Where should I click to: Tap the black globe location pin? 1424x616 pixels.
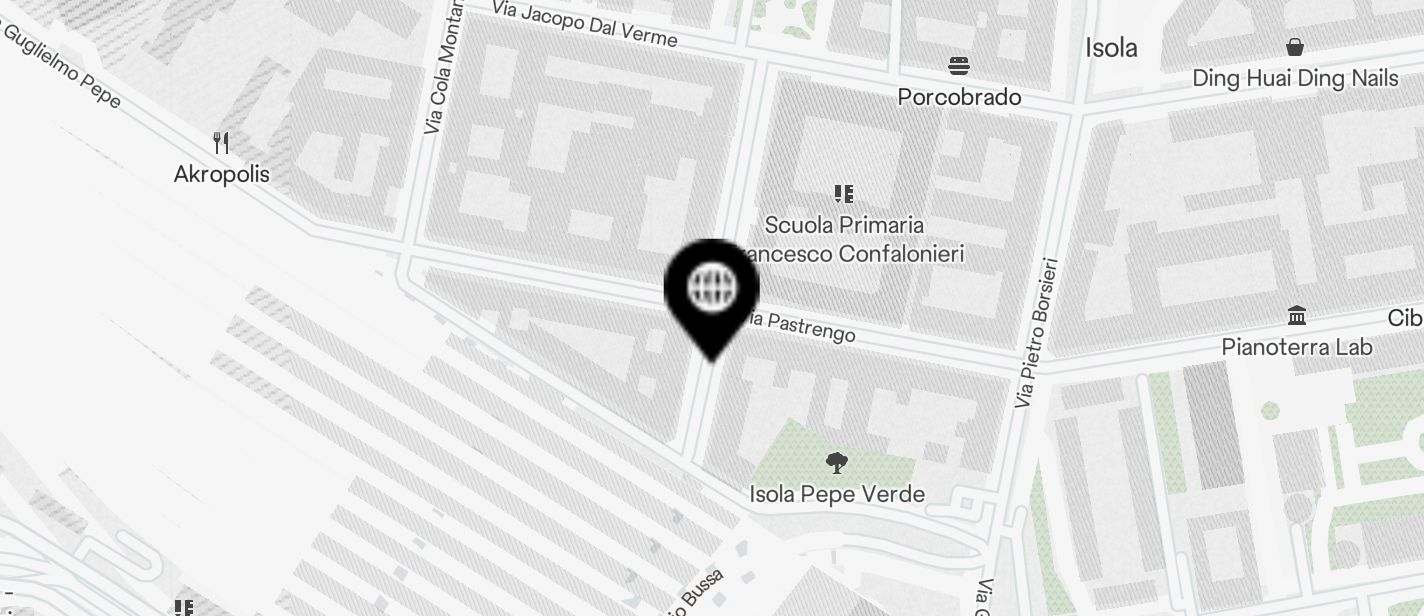(x=712, y=288)
